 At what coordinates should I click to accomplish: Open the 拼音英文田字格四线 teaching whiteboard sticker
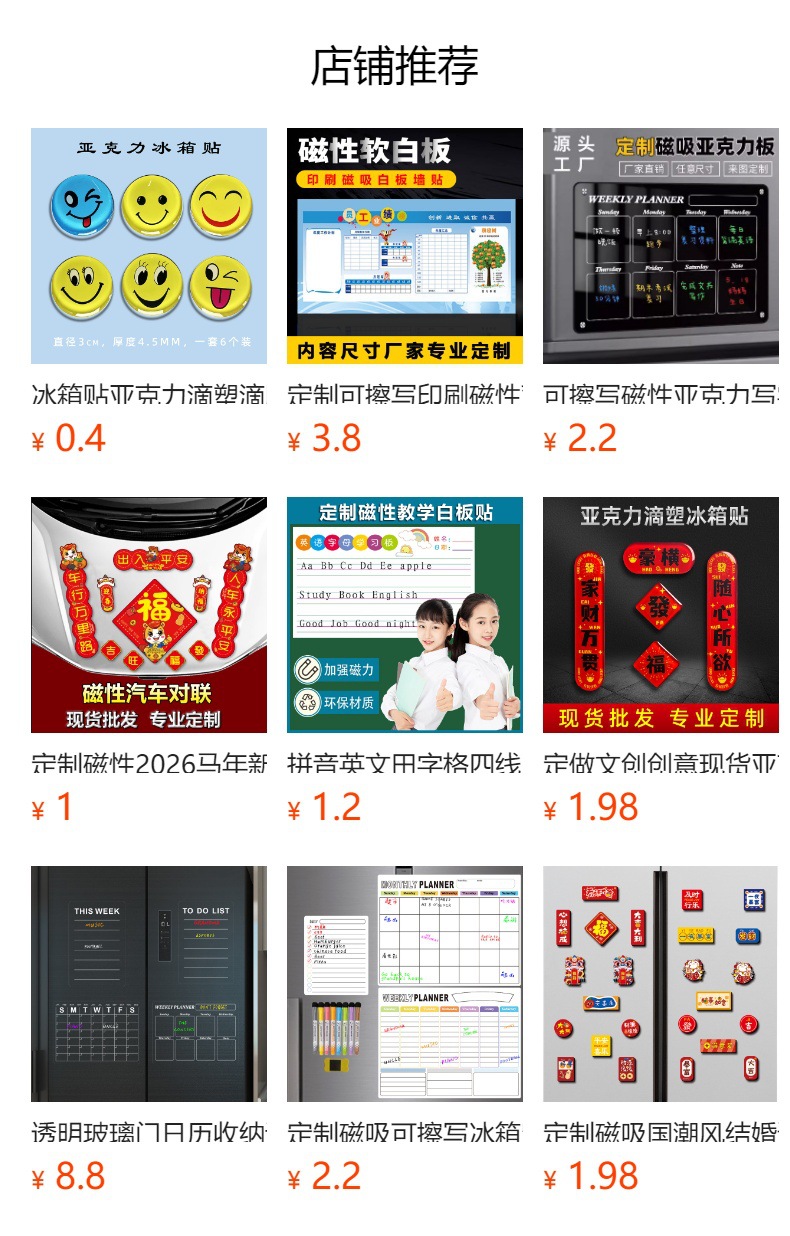405,615
